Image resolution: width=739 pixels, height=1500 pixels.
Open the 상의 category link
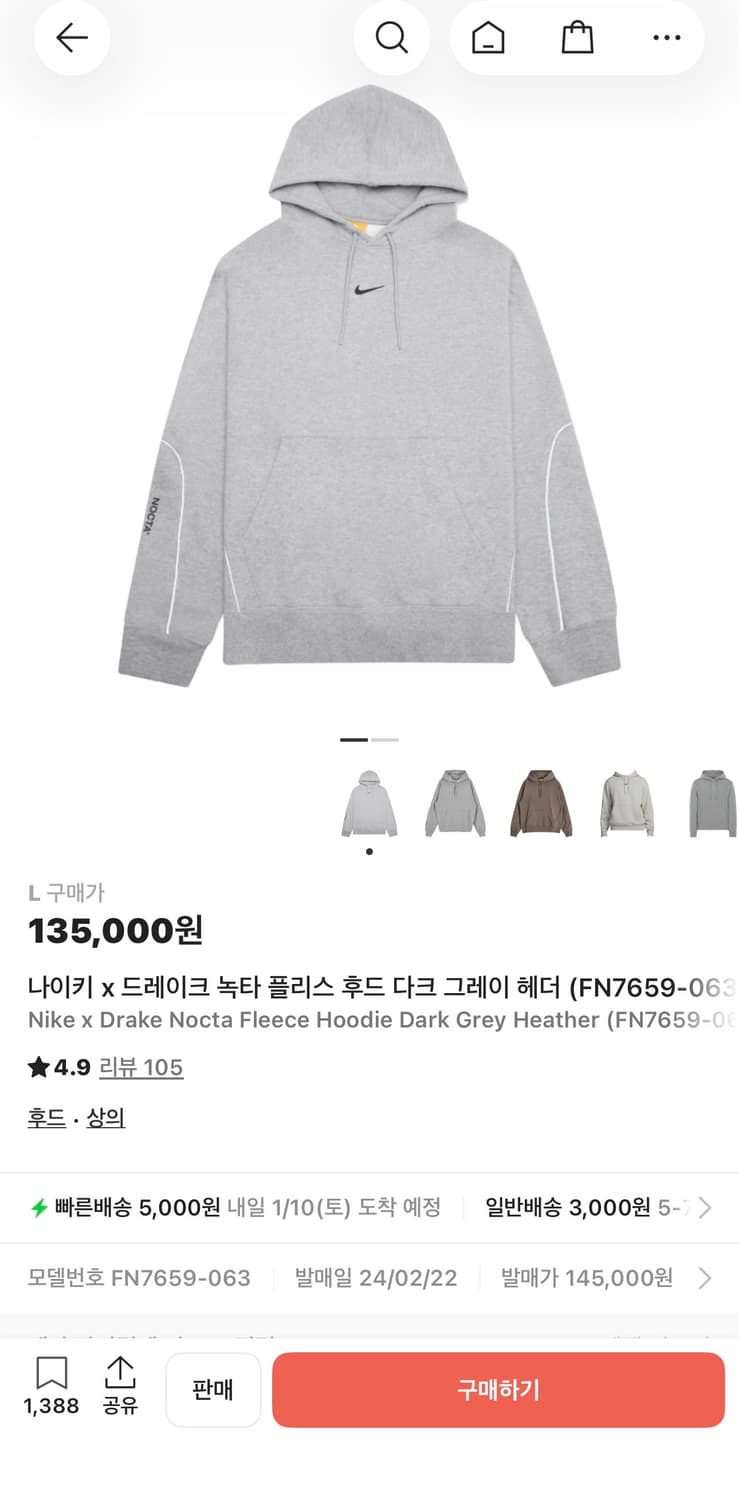(106, 1117)
